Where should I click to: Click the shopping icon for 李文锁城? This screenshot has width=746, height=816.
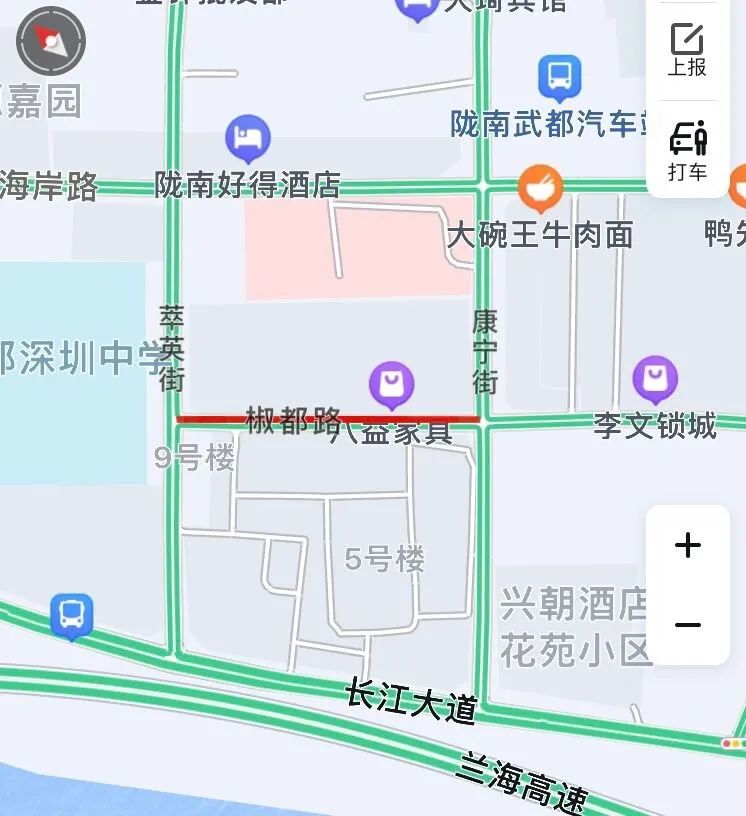(x=654, y=374)
